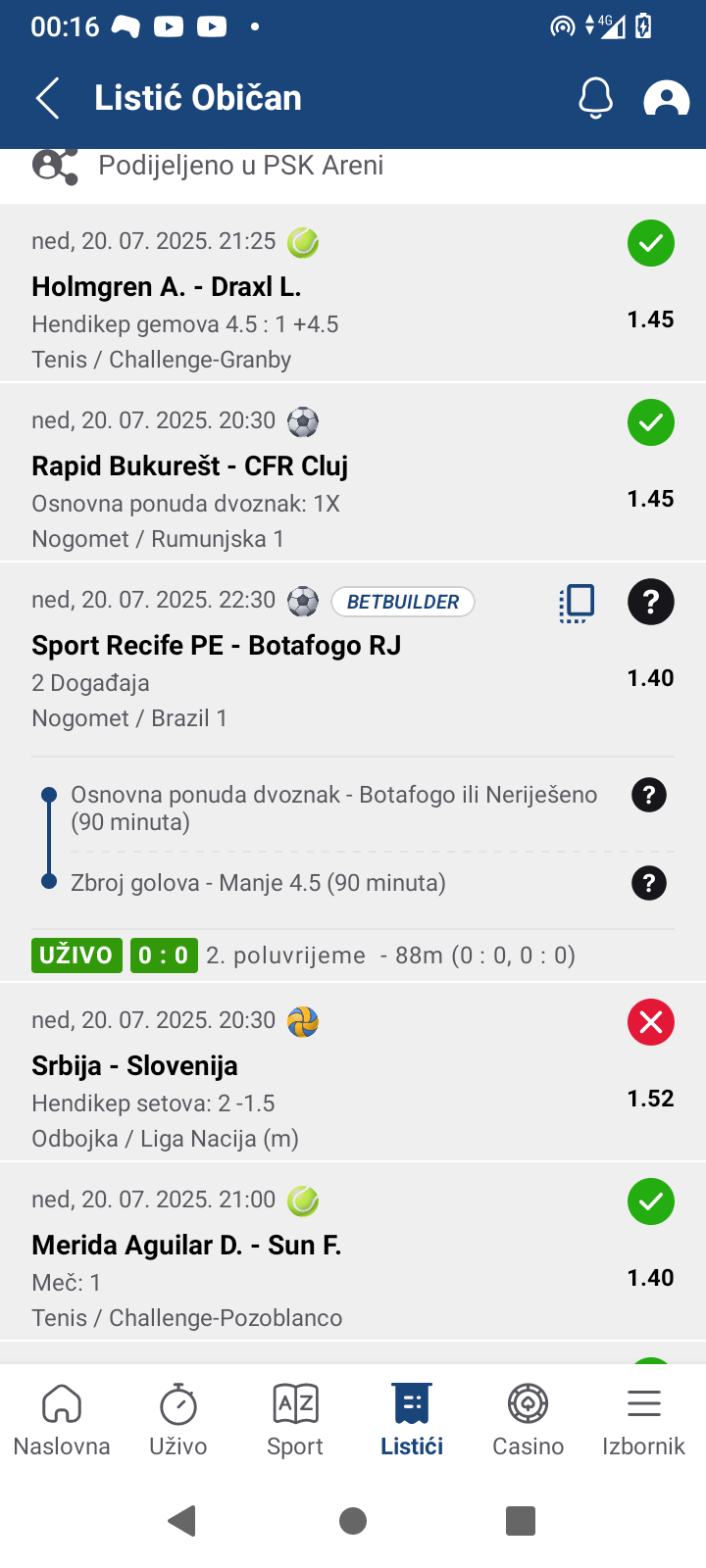706x1568 pixels.
Task: Switch to the Casino tab
Action: click(x=529, y=1421)
